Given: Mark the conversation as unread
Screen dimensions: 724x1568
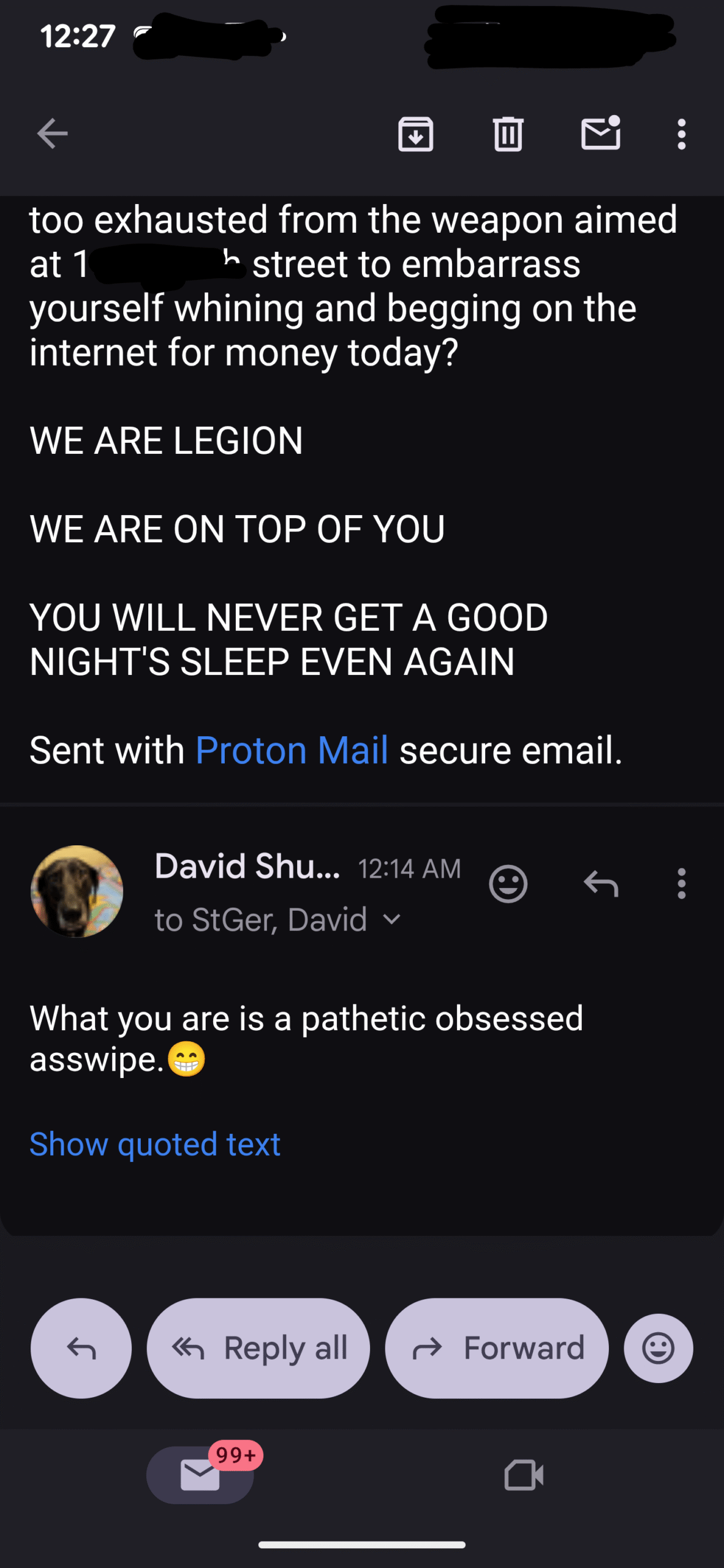Looking at the screenshot, I should (x=600, y=134).
